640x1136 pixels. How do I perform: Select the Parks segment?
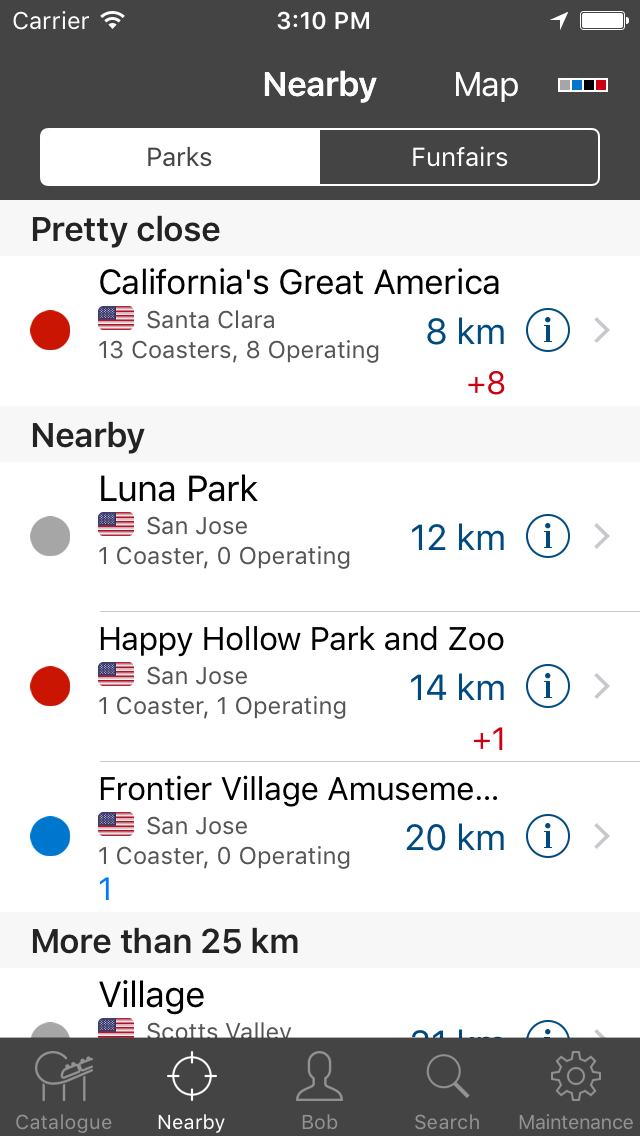(180, 157)
